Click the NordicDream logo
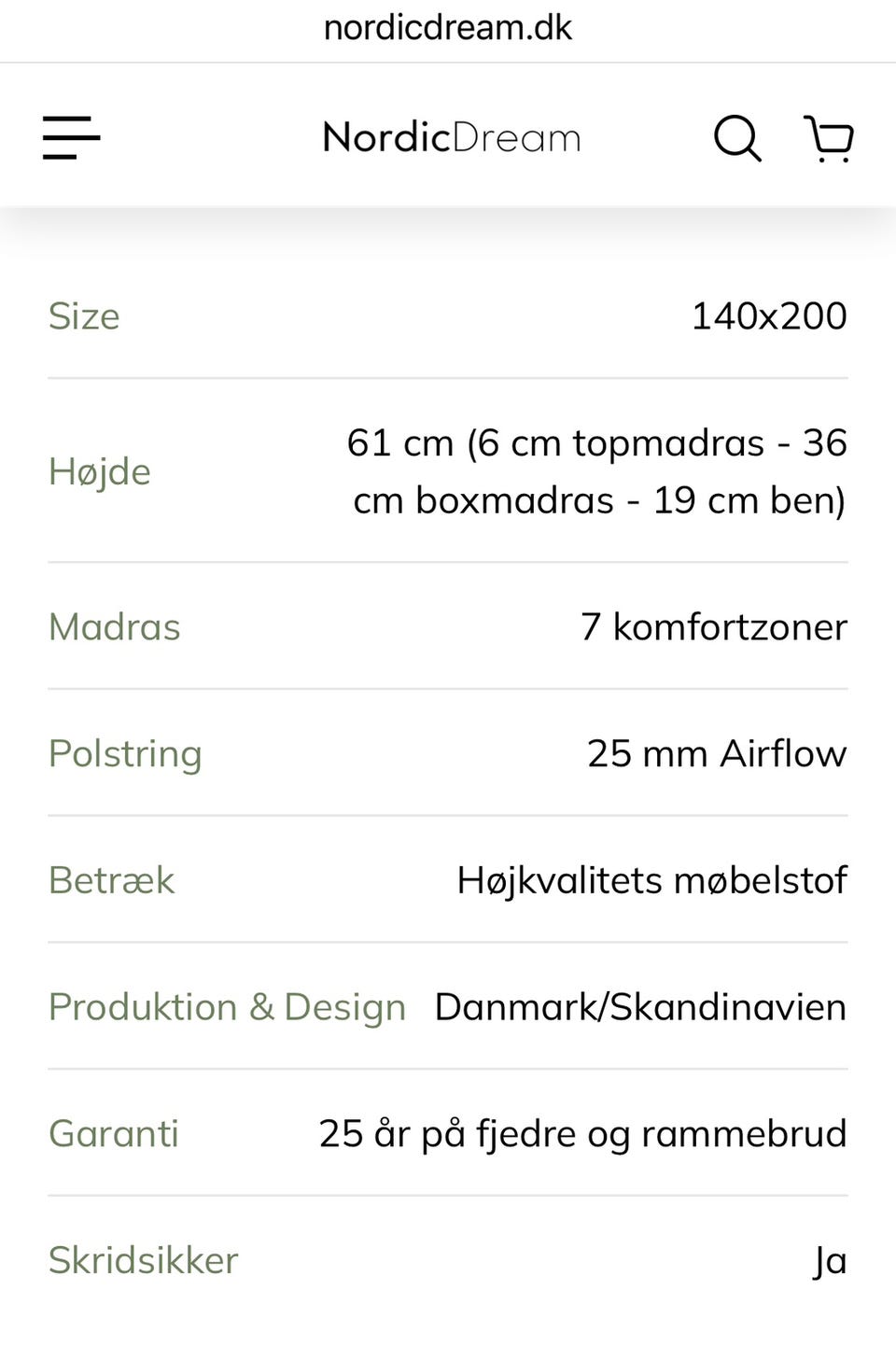The image size is (896, 1360). point(451,136)
